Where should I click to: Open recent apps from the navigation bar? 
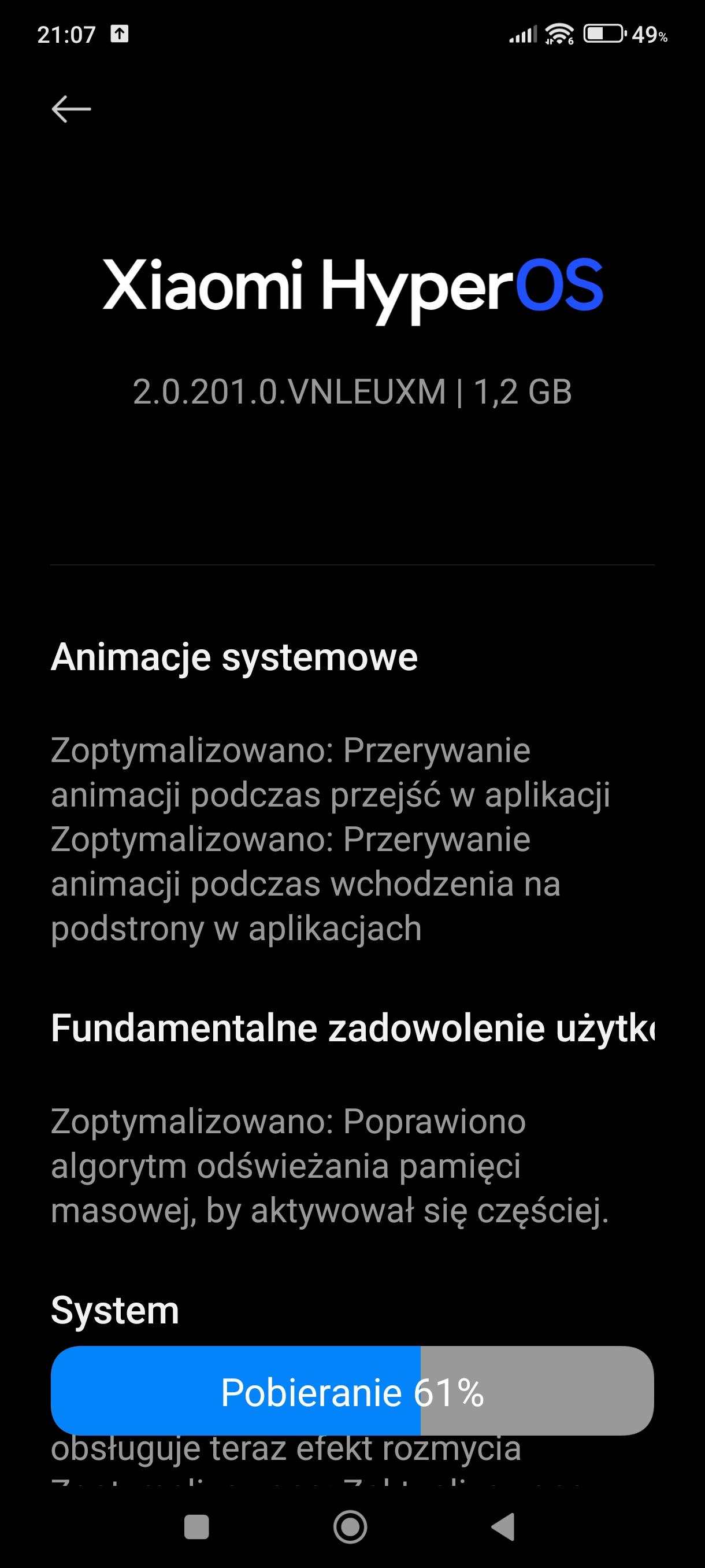(196, 1527)
